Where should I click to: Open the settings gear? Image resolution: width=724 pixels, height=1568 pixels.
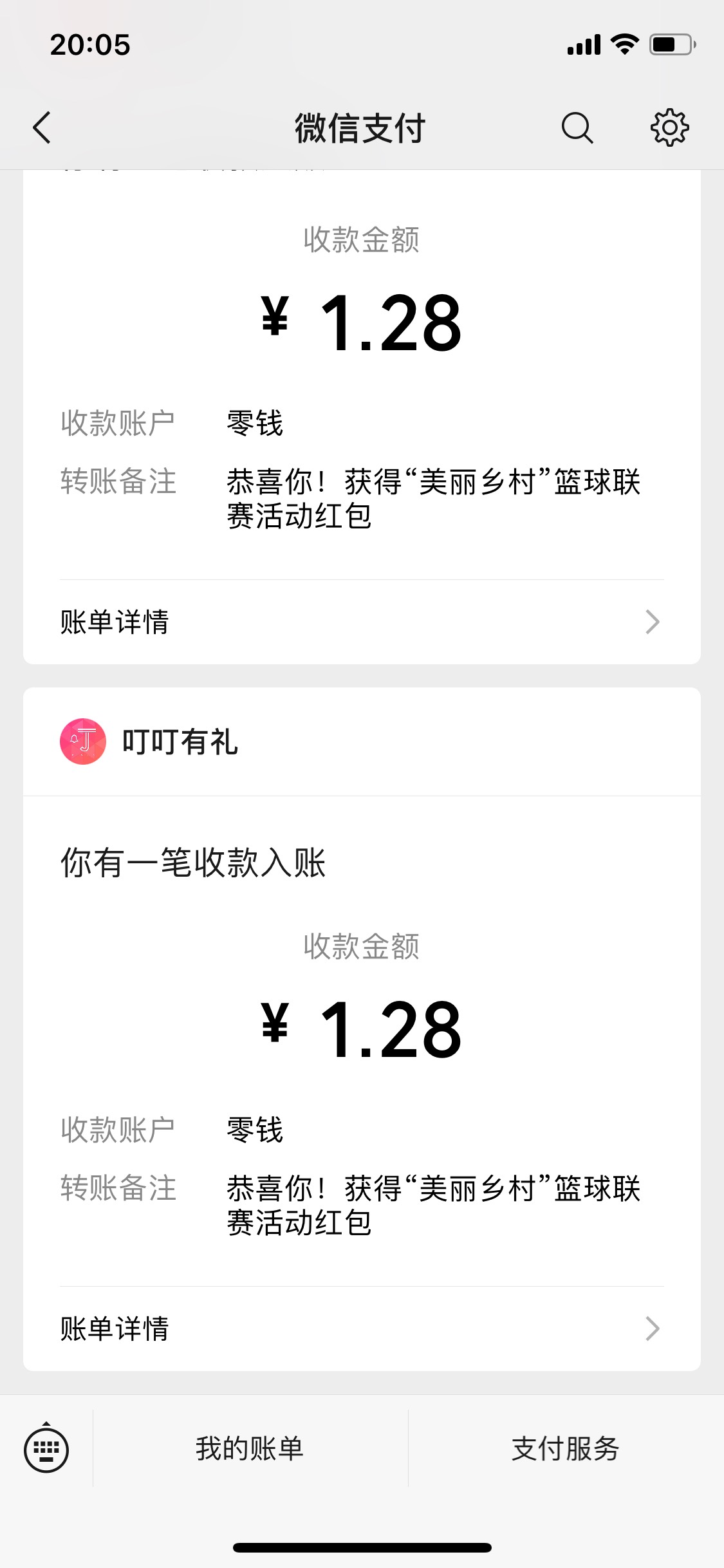[669, 127]
